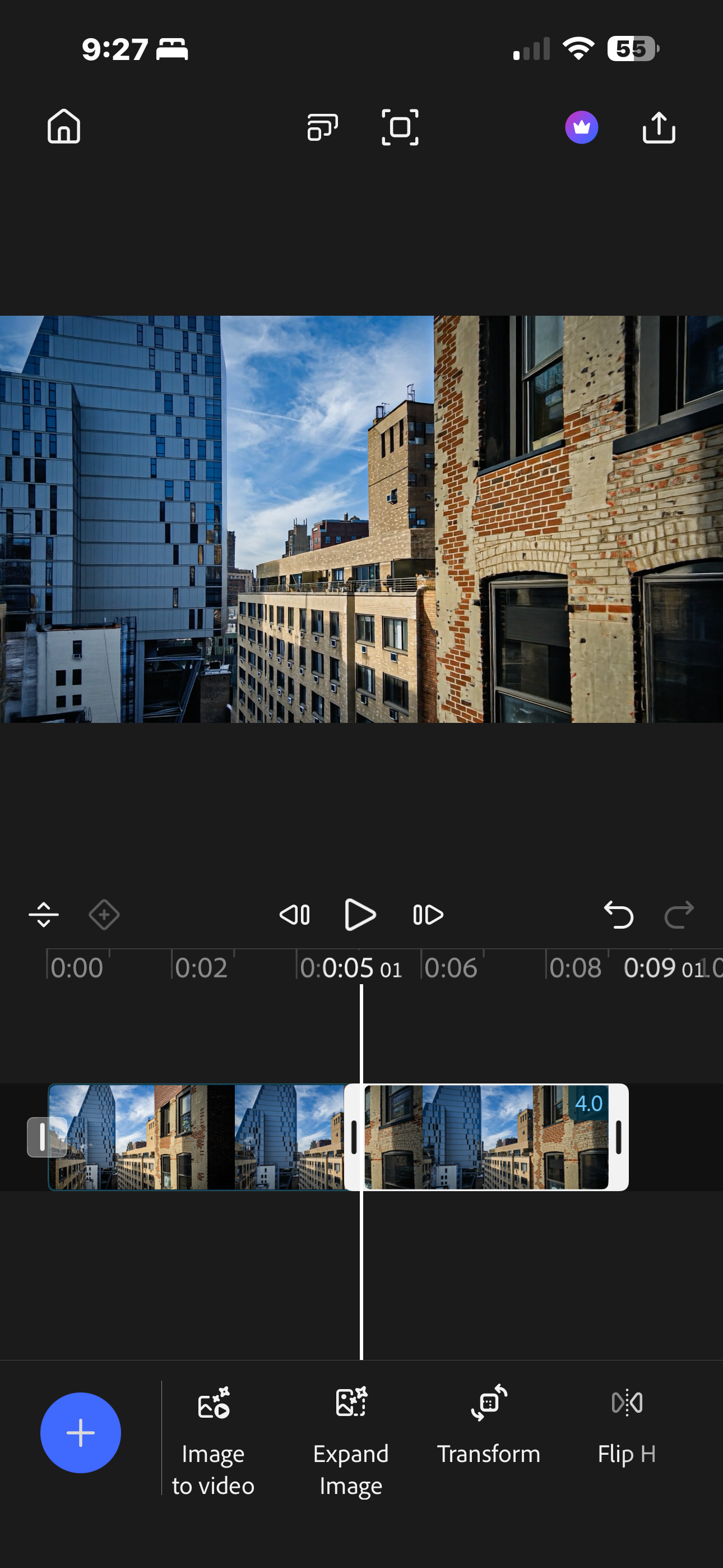Flip the clip horizontally
Screen dimensions: 723x1568
pos(626,1424)
